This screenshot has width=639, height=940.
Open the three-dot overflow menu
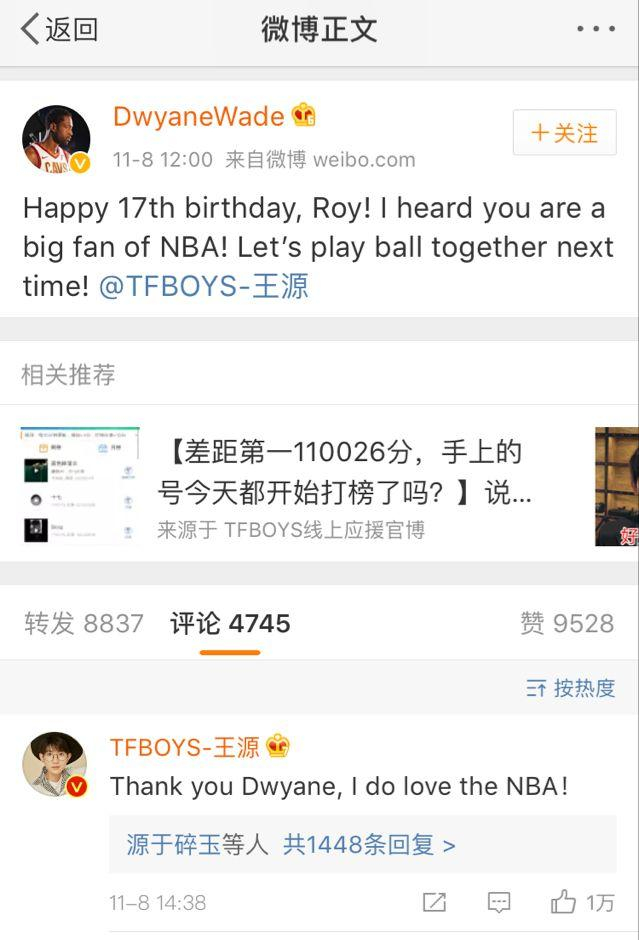click(x=596, y=29)
